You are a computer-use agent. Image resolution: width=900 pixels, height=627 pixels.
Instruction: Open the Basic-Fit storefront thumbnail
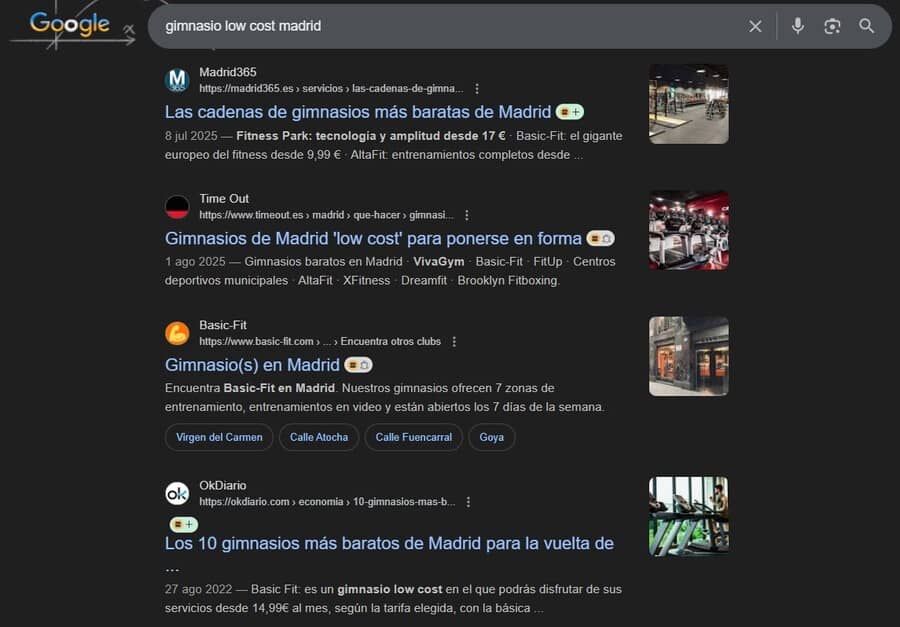coord(688,356)
